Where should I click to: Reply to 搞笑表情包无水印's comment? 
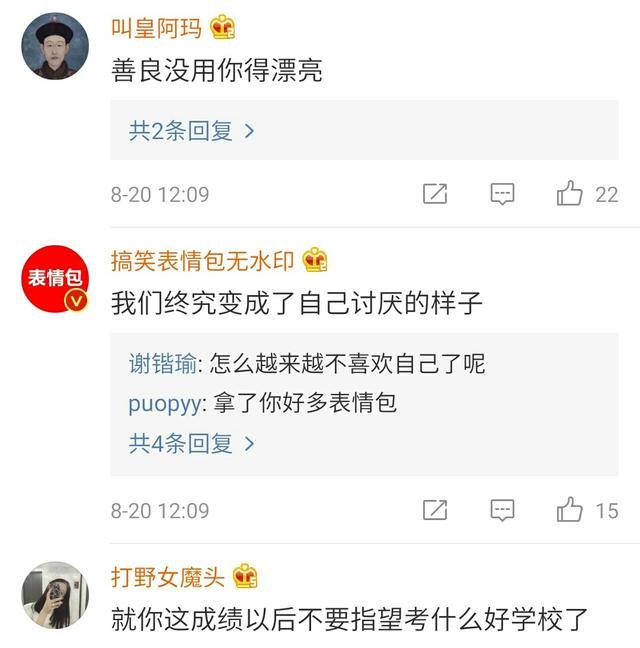[x=502, y=510]
